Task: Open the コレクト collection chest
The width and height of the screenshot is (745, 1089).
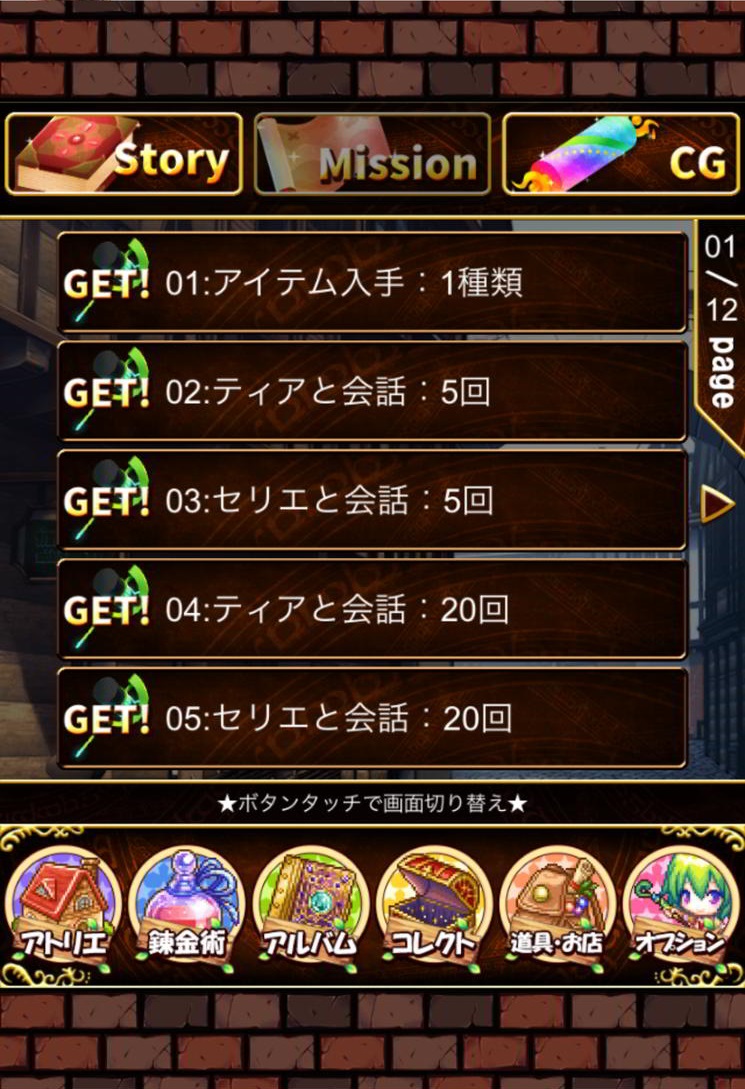Action: point(435,907)
